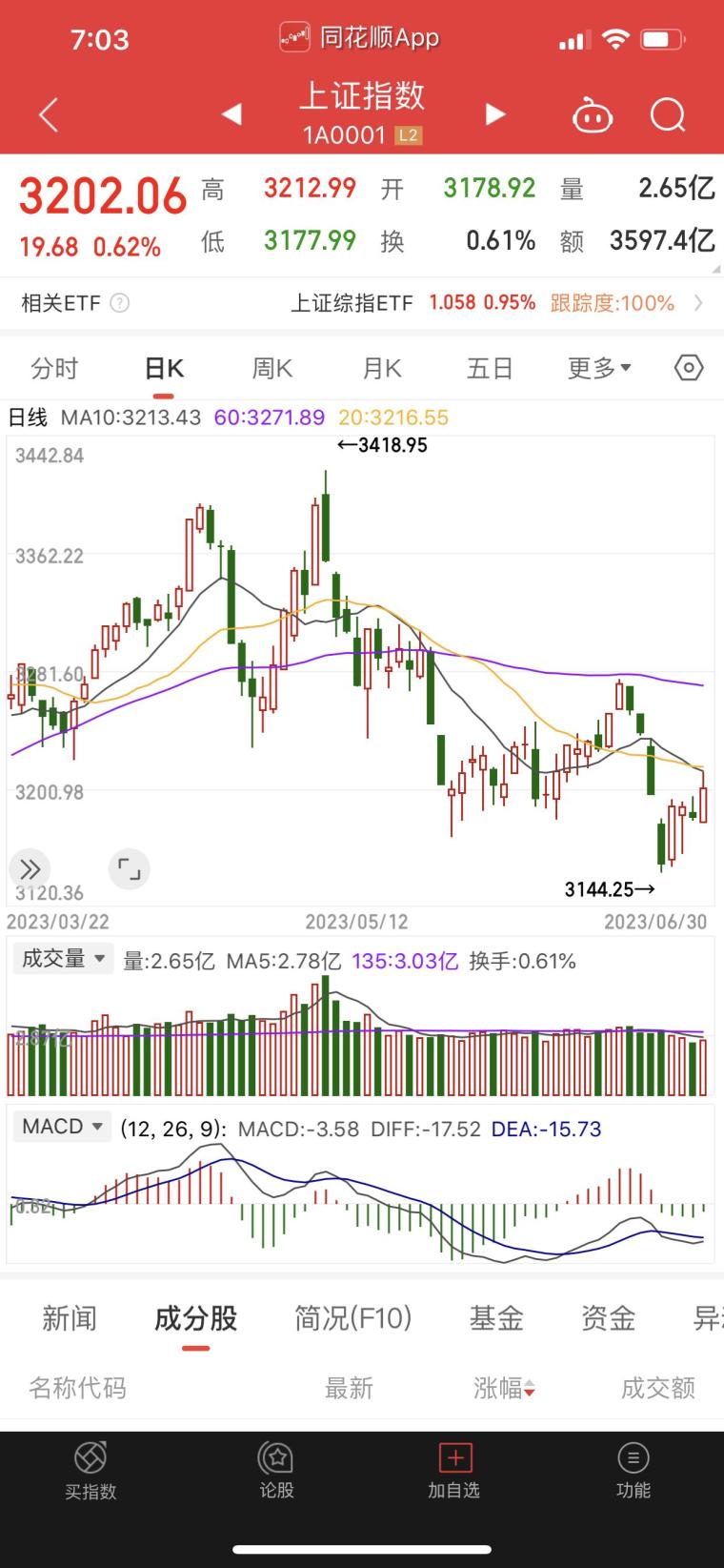Select the 月K chart tab
724x1568 pixels.
(x=382, y=368)
